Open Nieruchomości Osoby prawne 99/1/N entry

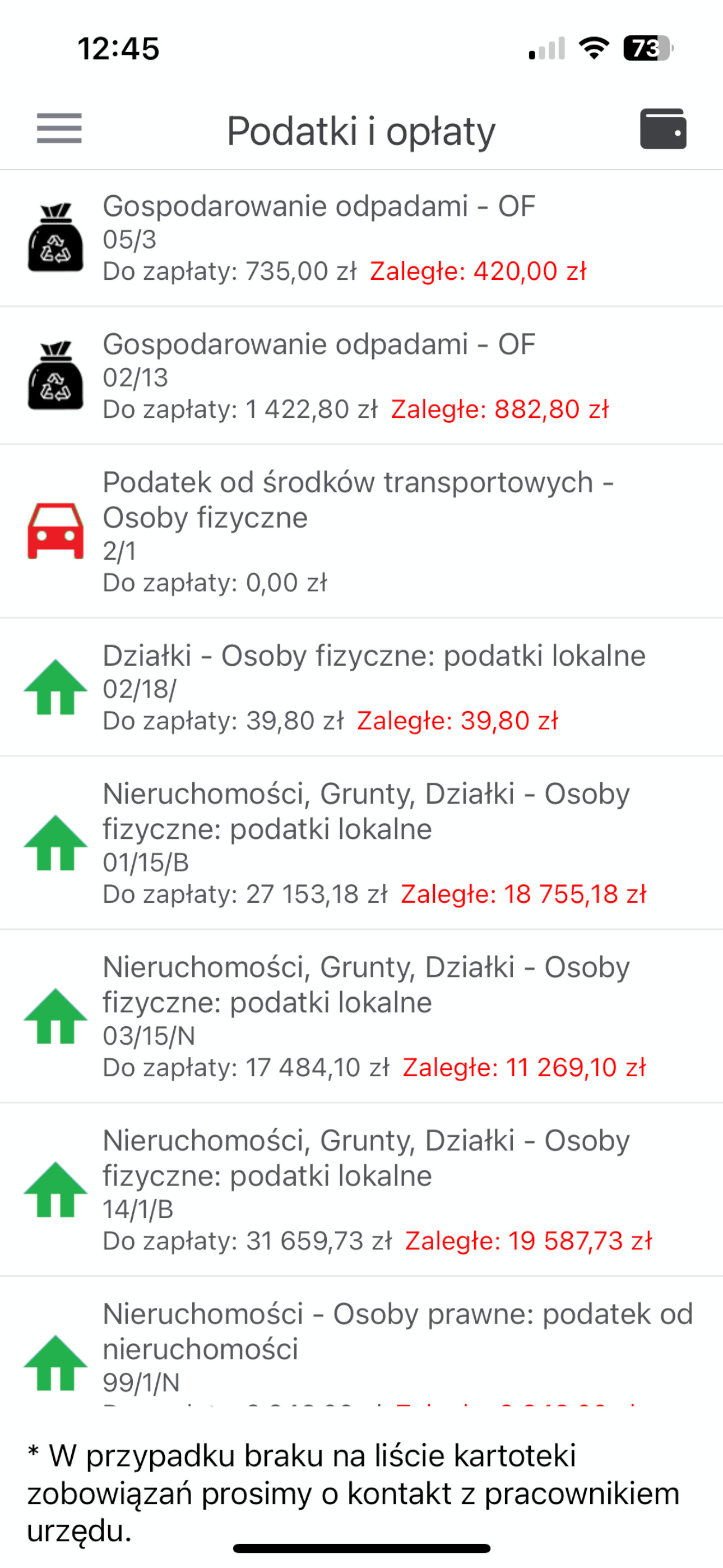(x=361, y=1341)
